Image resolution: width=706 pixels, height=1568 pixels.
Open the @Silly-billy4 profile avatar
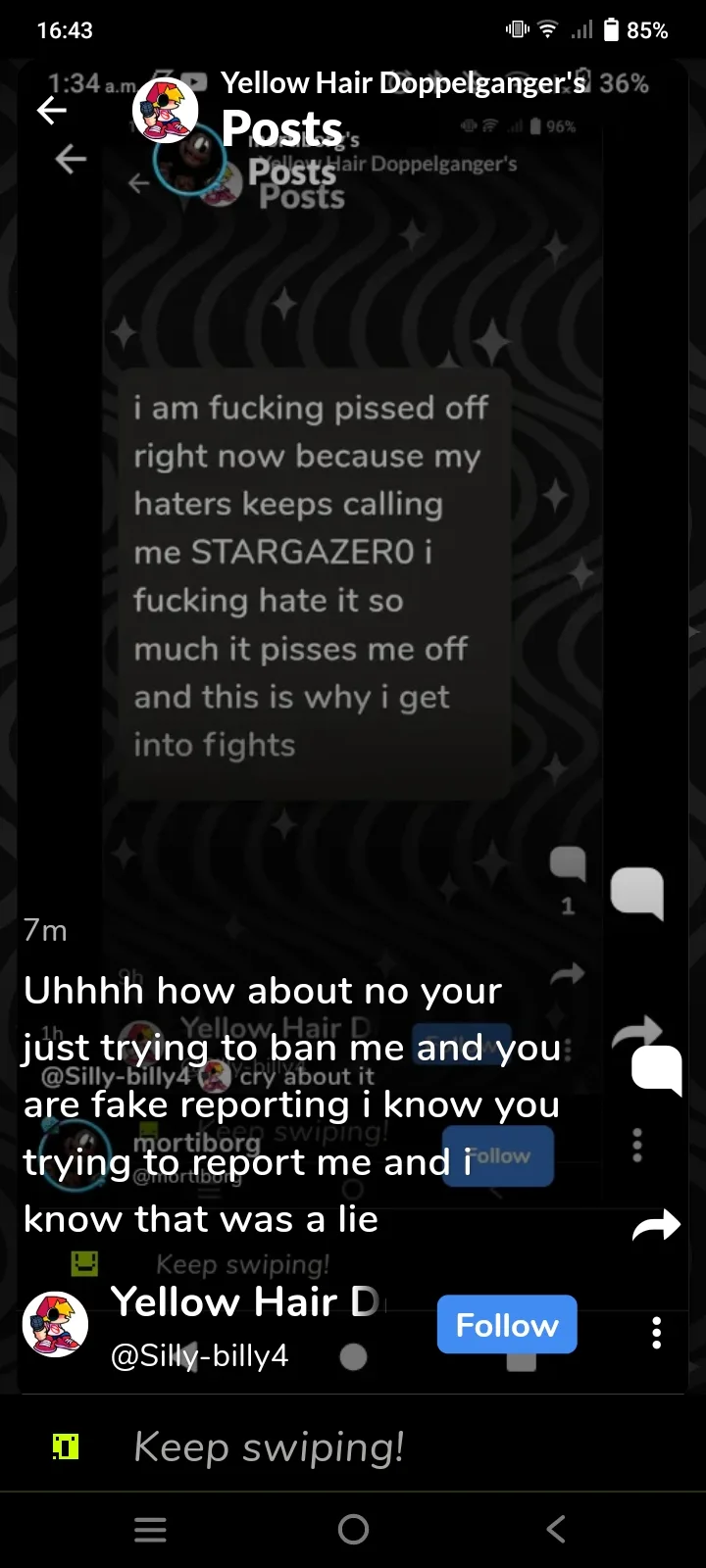(x=55, y=1324)
